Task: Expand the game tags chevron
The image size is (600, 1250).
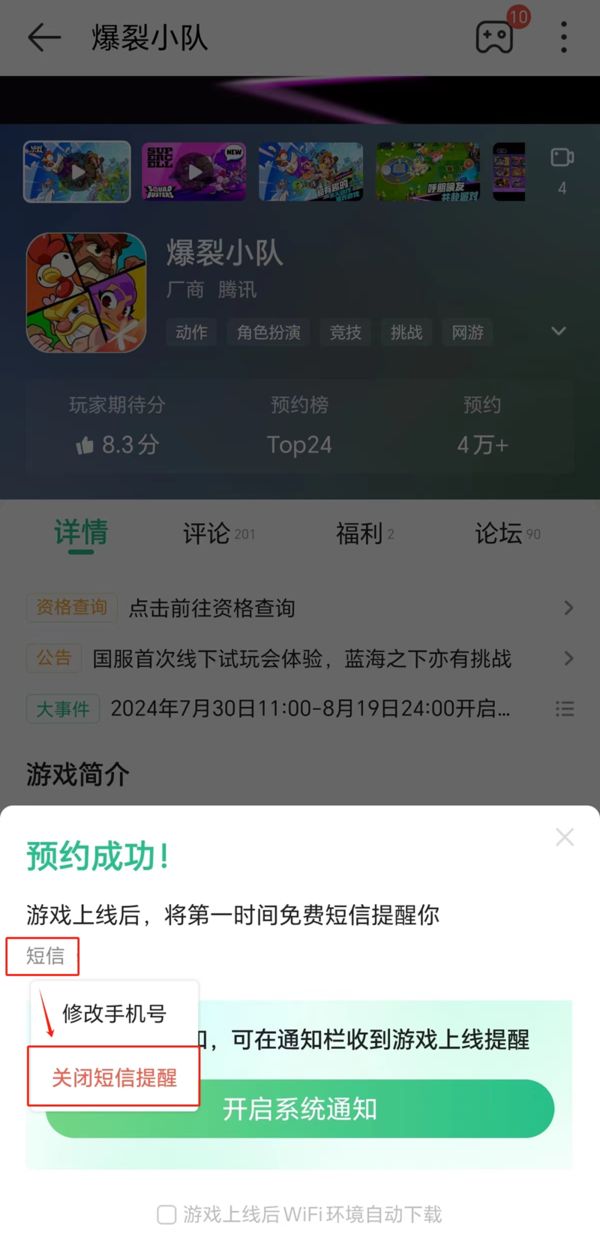Action: [559, 332]
